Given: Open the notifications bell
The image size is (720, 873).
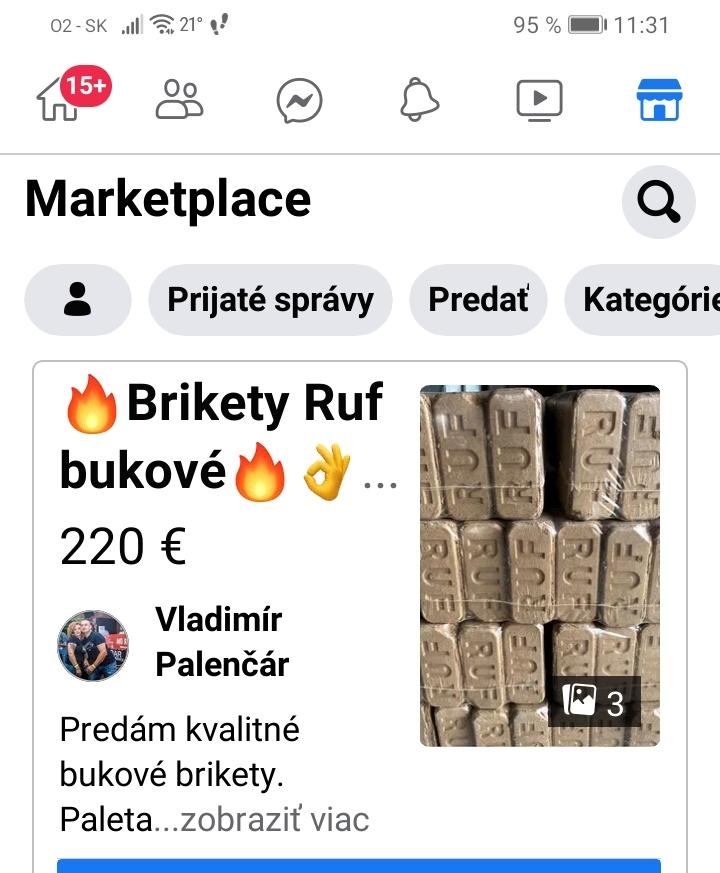Looking at the screenshot, I should tap(419, 99).
